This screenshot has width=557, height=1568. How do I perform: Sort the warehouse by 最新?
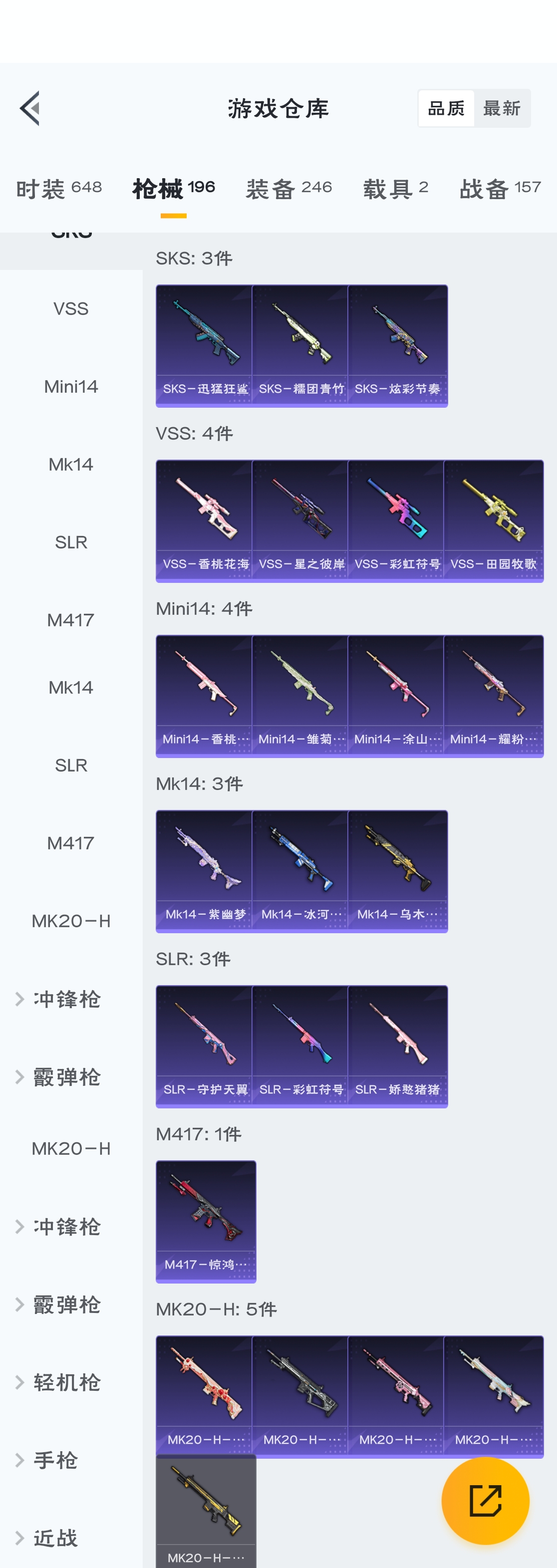501,108
